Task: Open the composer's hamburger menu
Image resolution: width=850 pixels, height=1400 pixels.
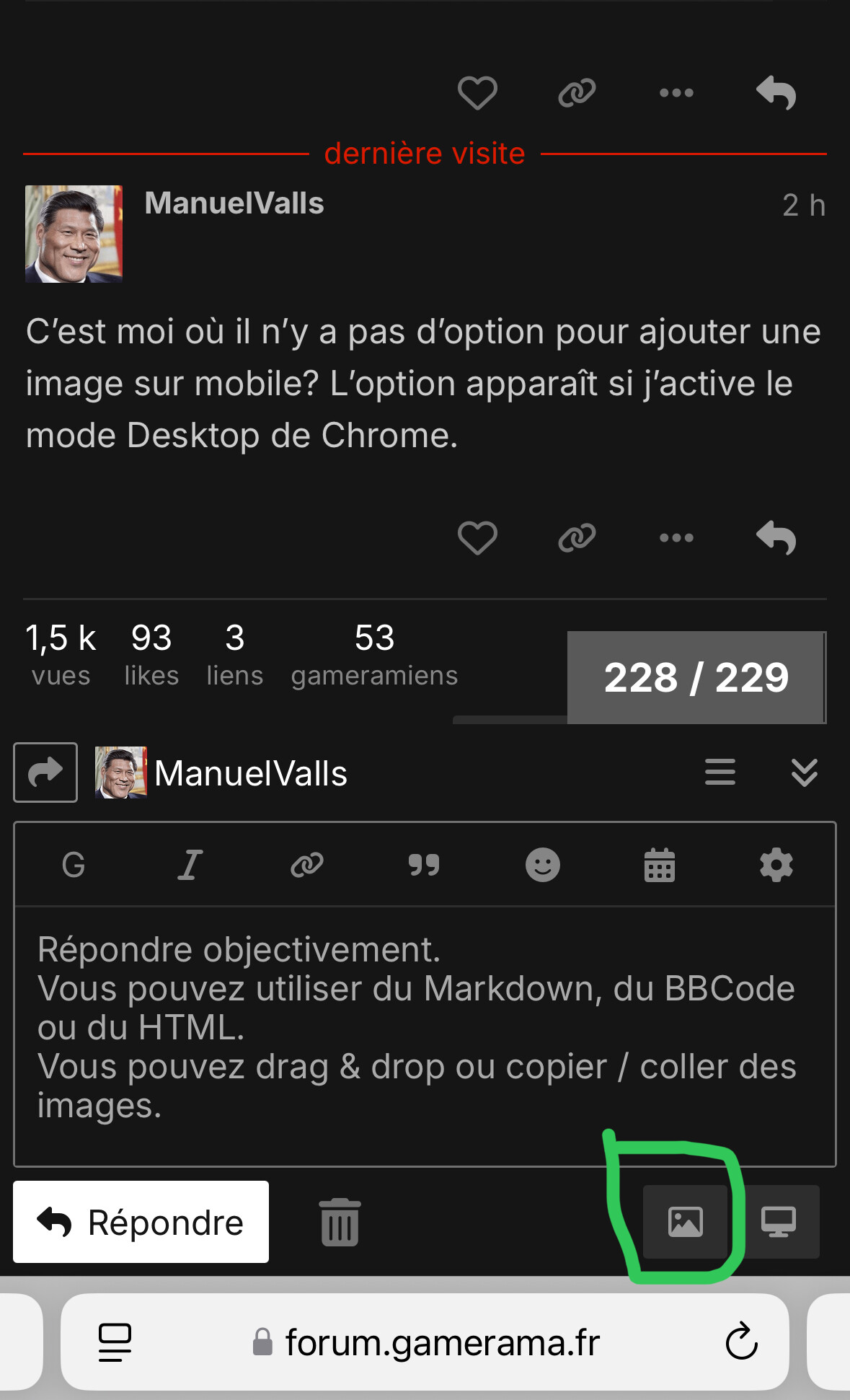Action: tap(720, 772)
